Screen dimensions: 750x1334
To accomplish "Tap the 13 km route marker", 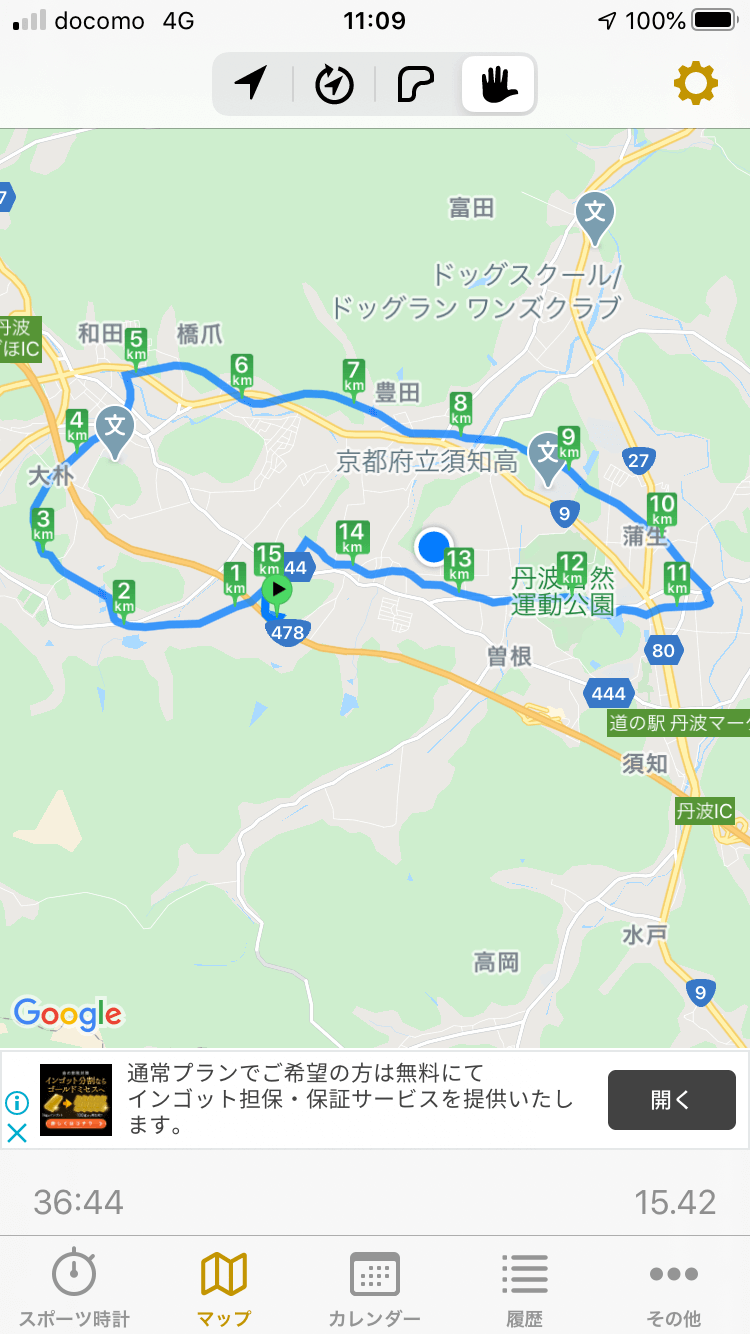I will (x=459, y=563).
